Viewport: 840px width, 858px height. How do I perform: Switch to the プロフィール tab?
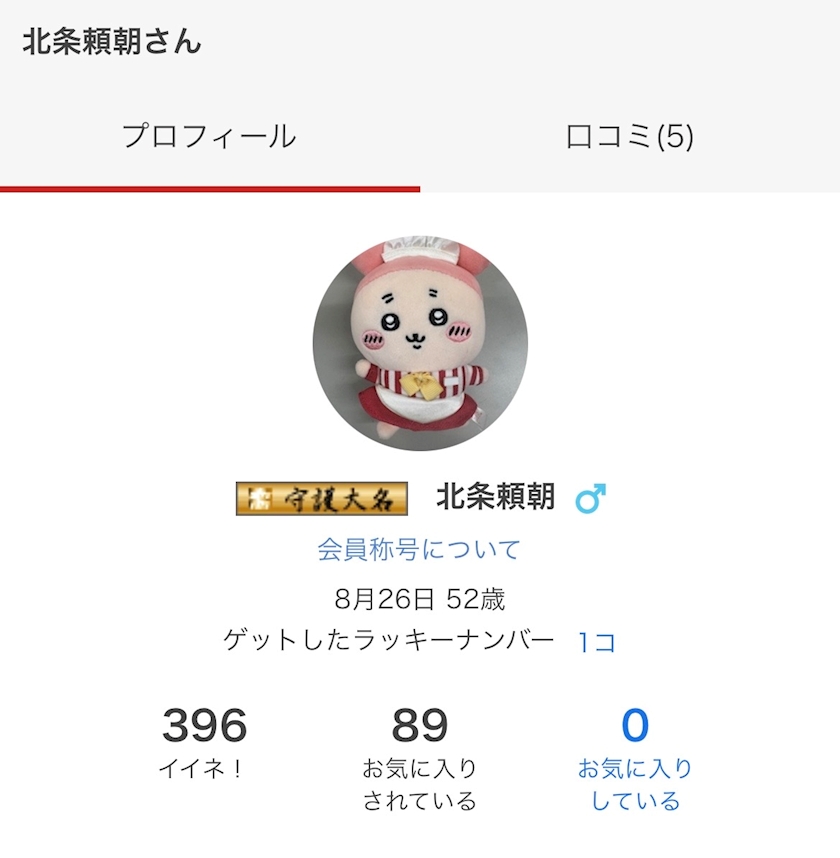tap(209, 136)
